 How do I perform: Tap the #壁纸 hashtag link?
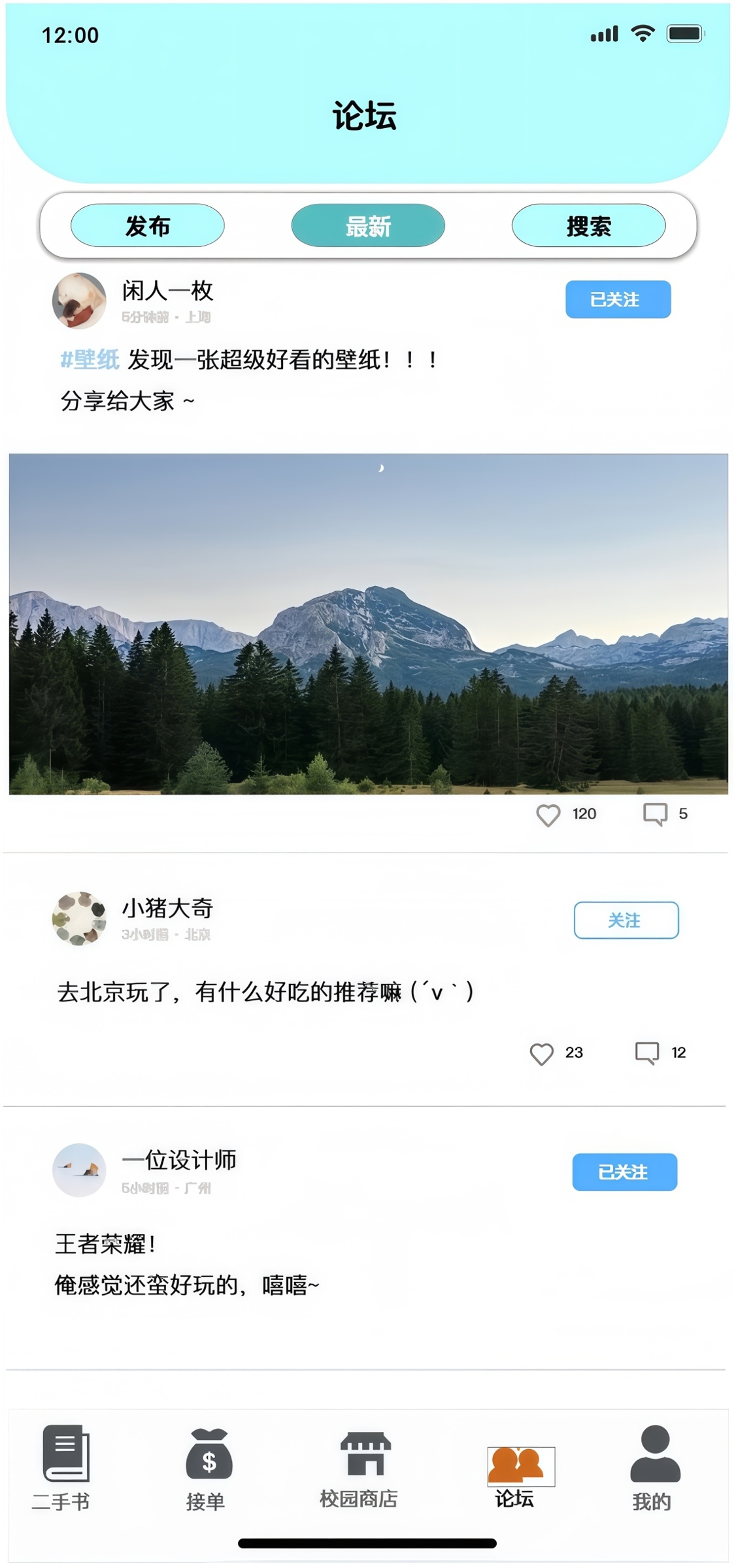[x=90, y=359]
